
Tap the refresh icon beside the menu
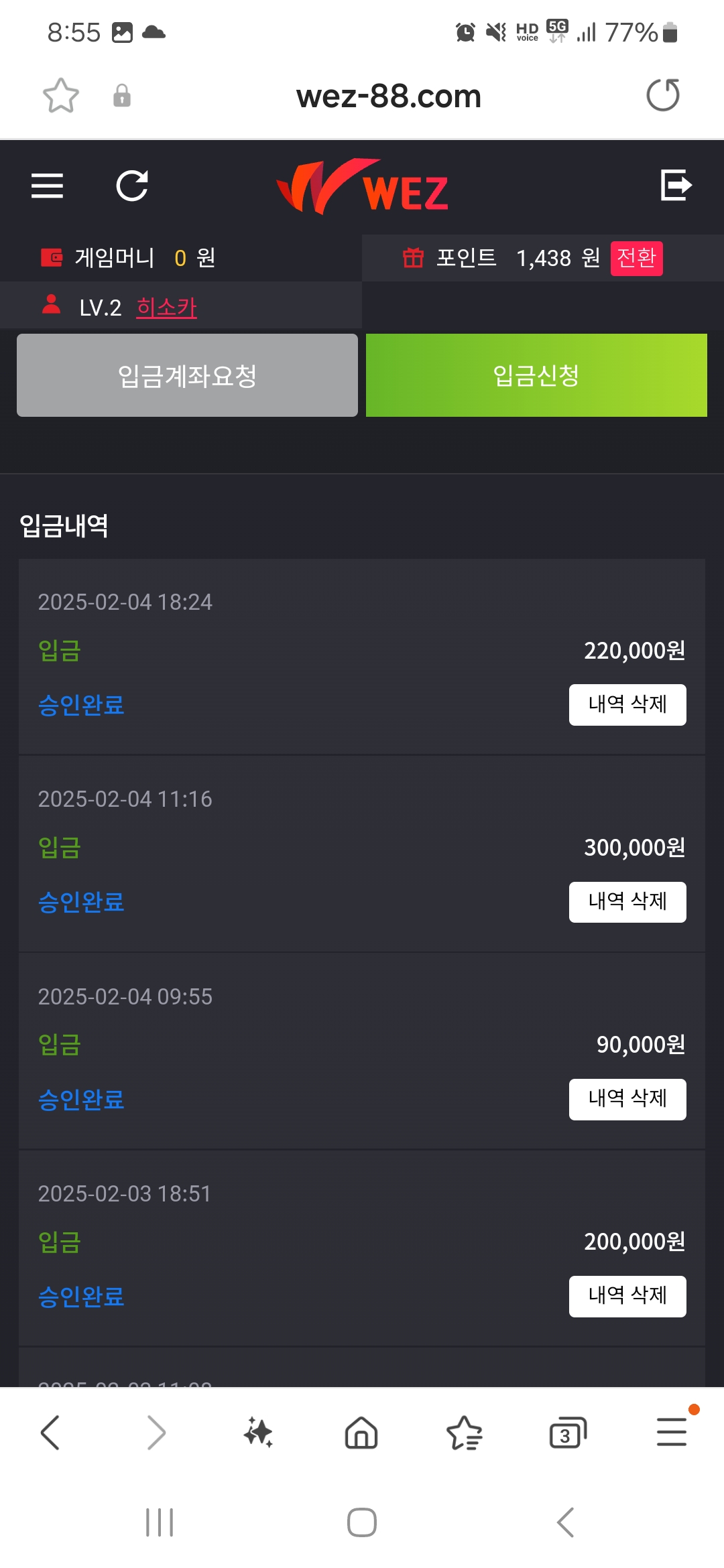point(132,186)
